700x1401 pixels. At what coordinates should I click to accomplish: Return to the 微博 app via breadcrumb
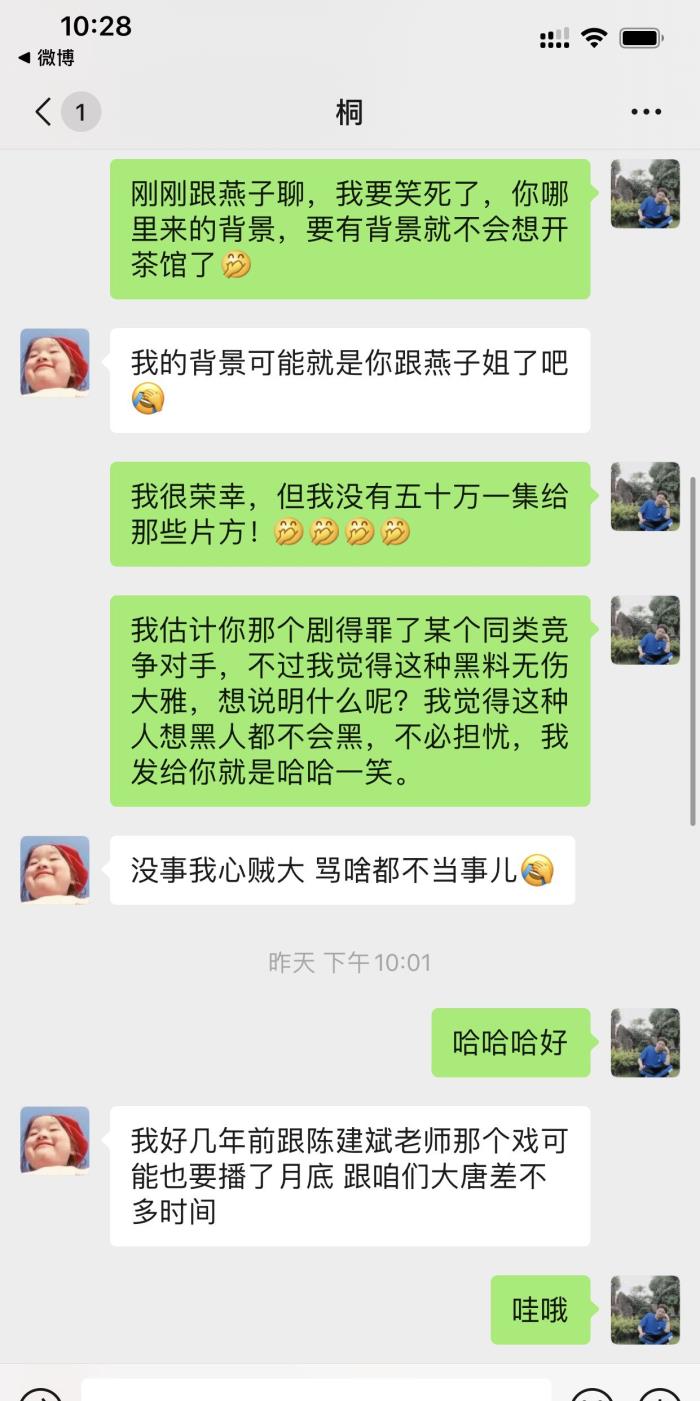pos(47,58)
